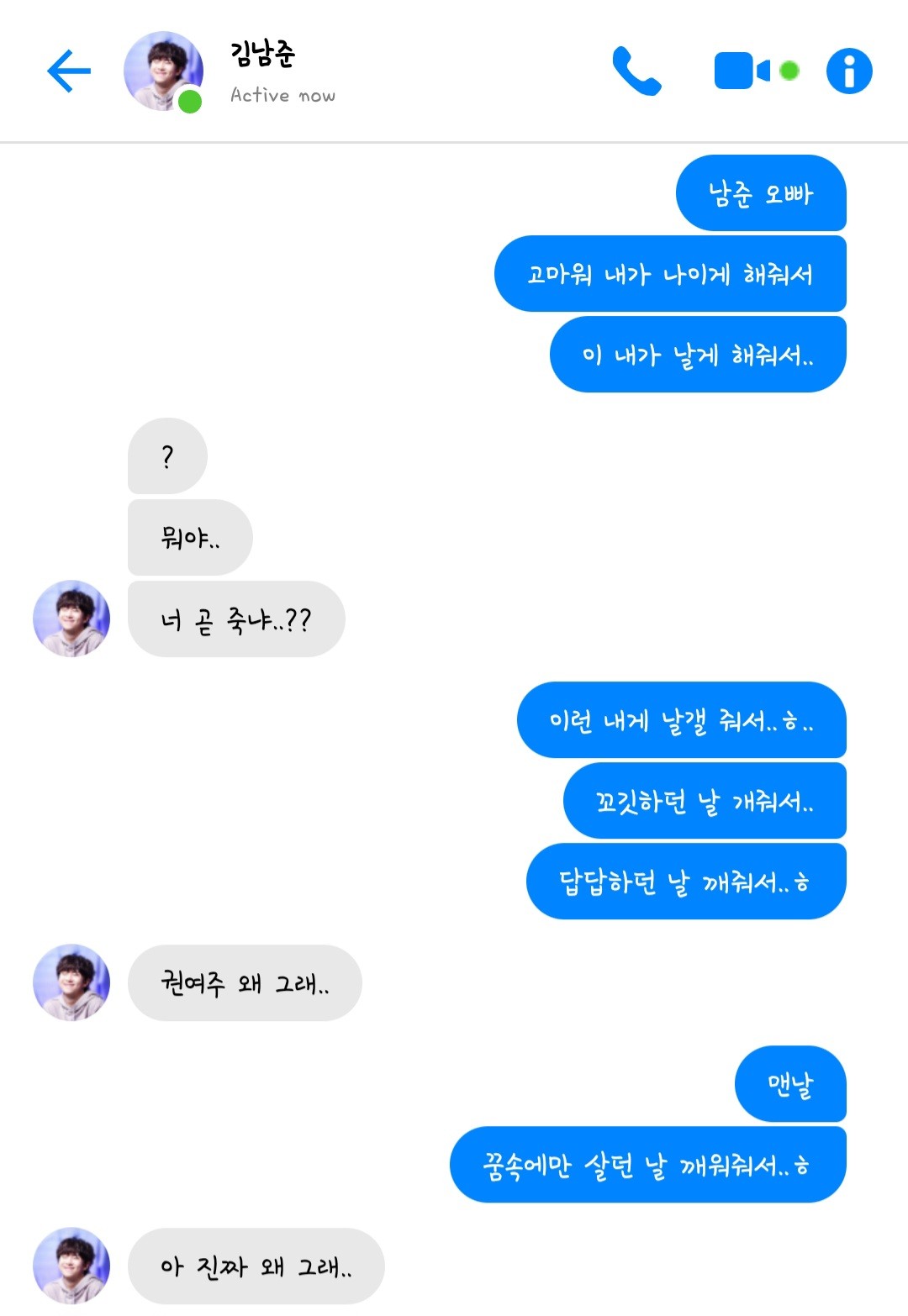Open 김남준's profile from the header

[x=164, y=71]
